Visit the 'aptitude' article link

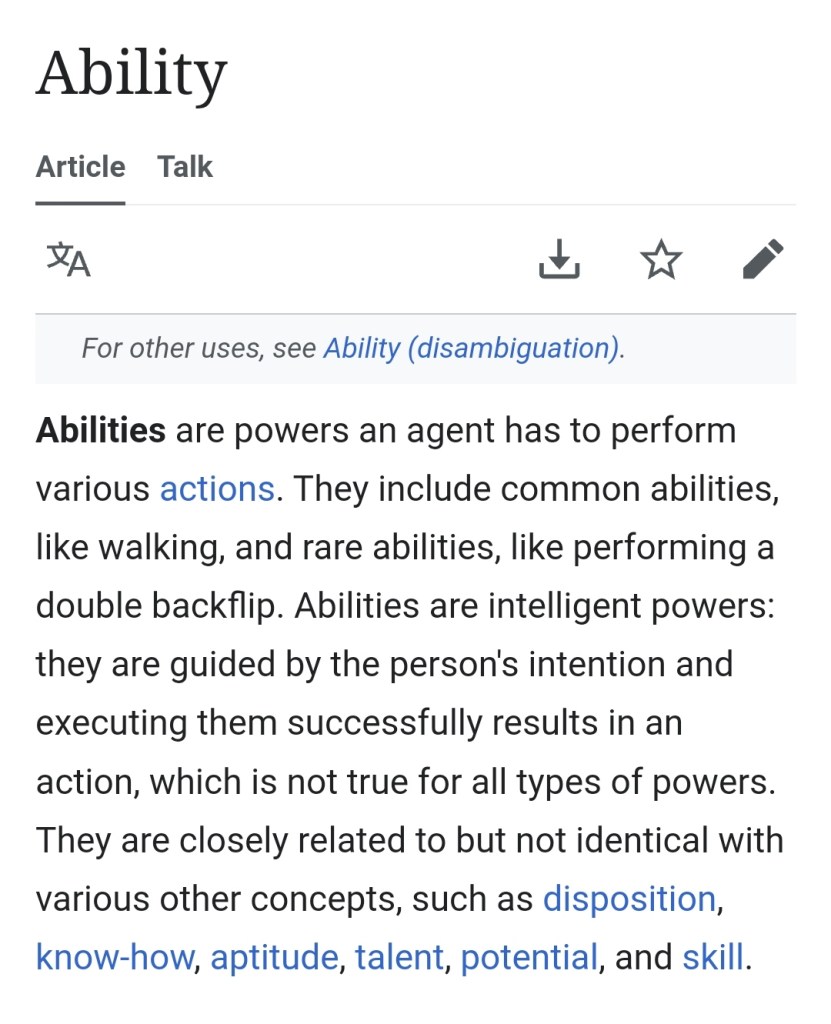coord(274,957)
